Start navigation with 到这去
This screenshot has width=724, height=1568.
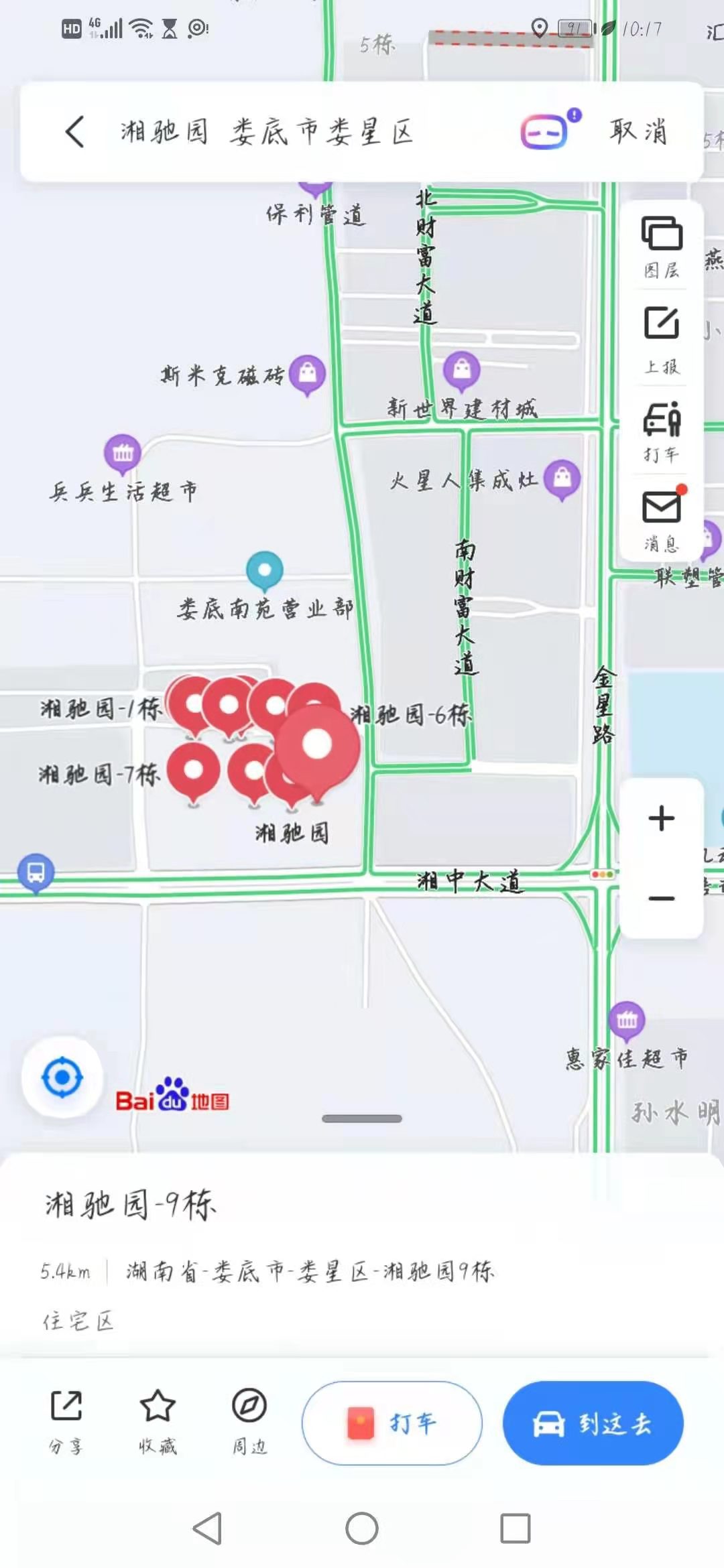593,1423
